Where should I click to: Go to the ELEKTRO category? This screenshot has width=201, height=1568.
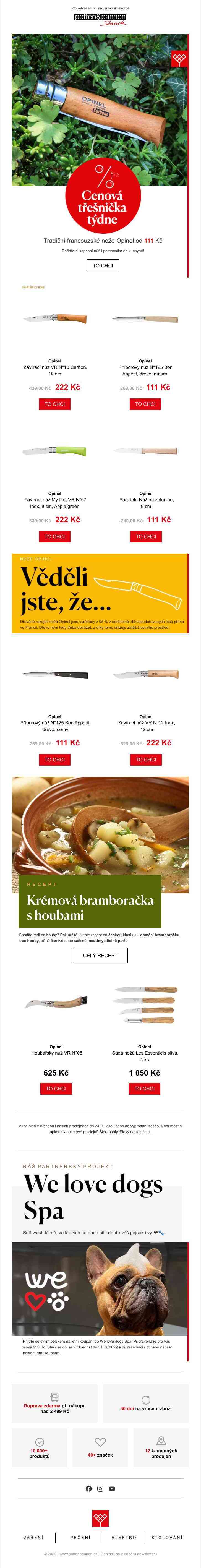(x=124, y=1538)
